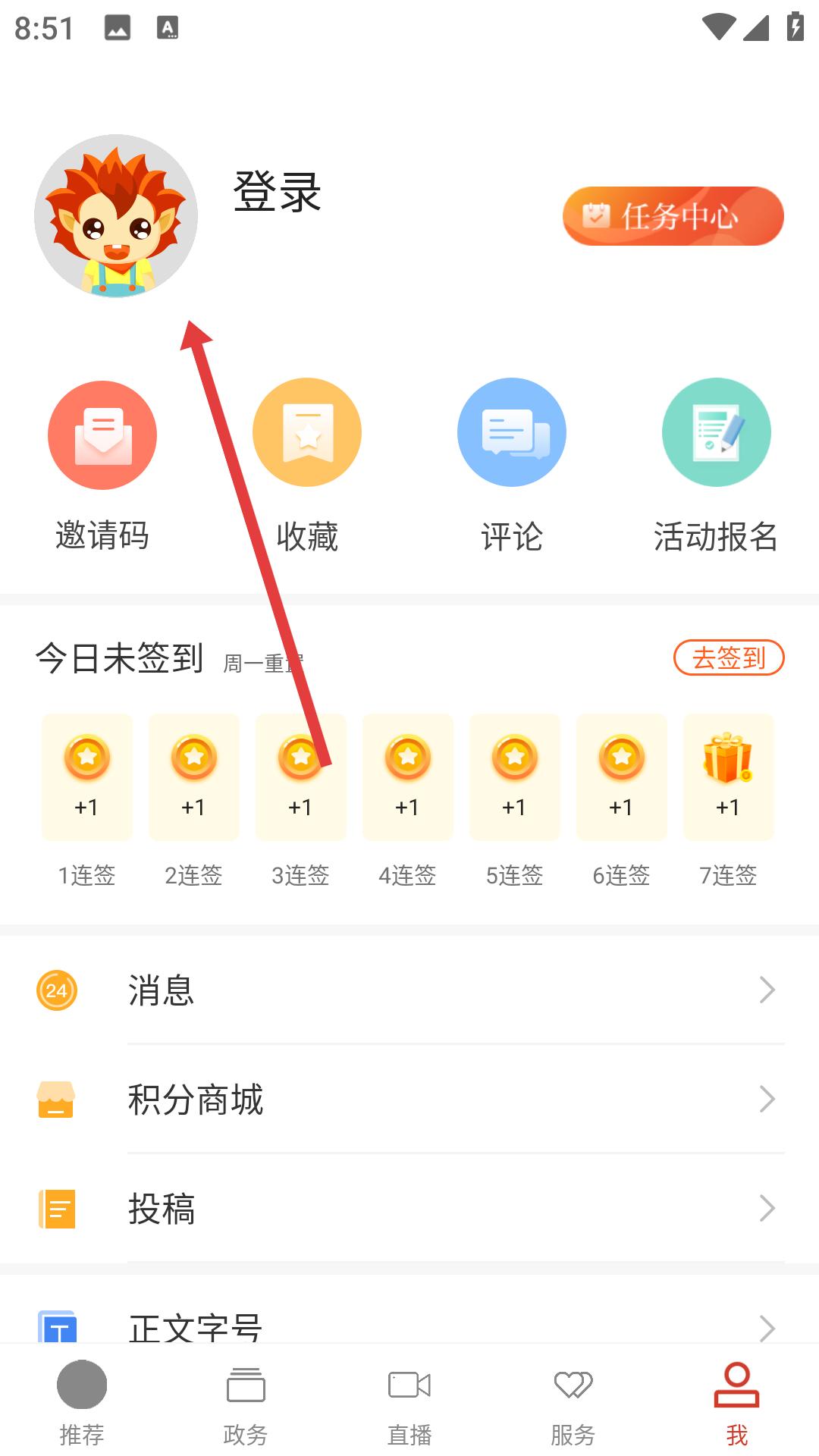Select the 我 profile tab
819x1456 pixels.
(x=736, y=1401)
